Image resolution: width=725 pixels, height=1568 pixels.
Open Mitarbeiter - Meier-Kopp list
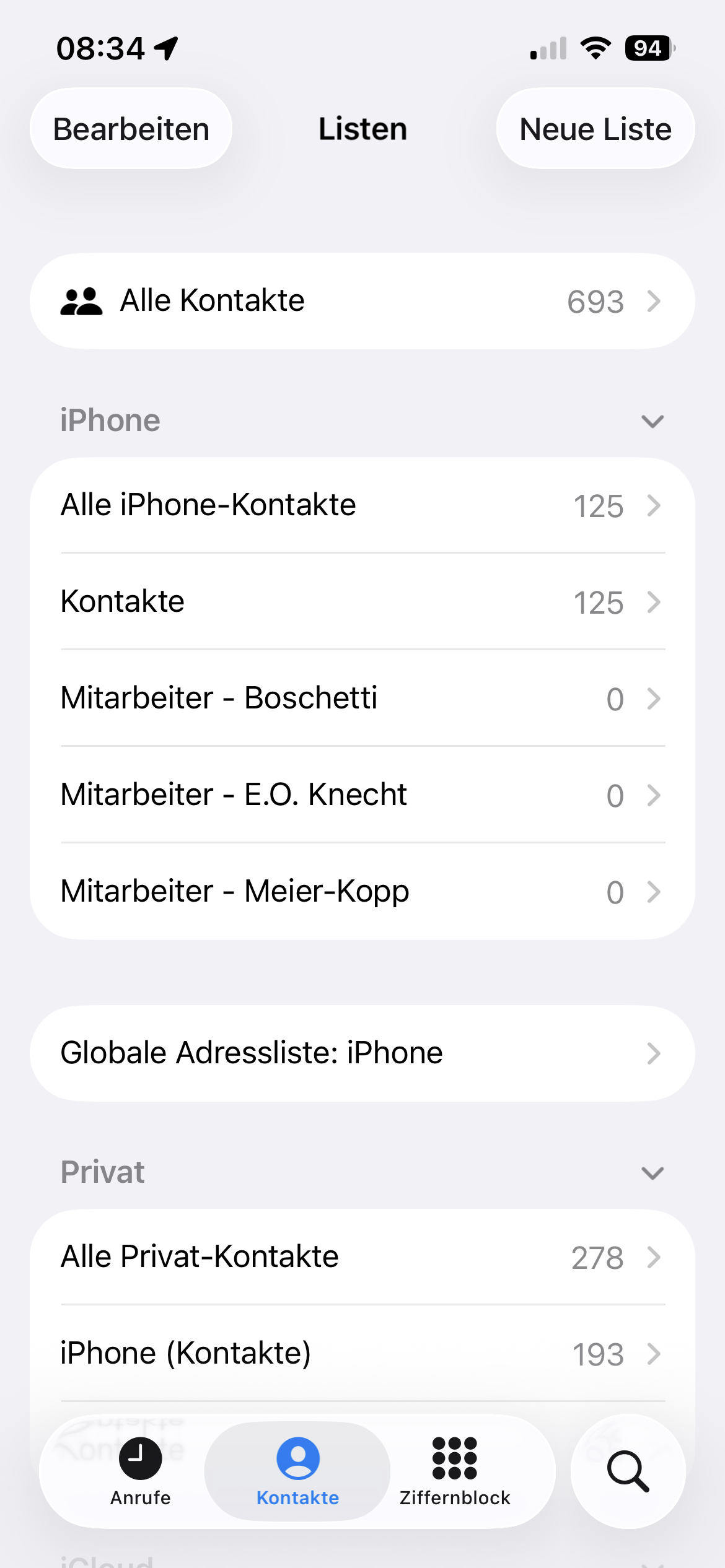pos(362,892)
